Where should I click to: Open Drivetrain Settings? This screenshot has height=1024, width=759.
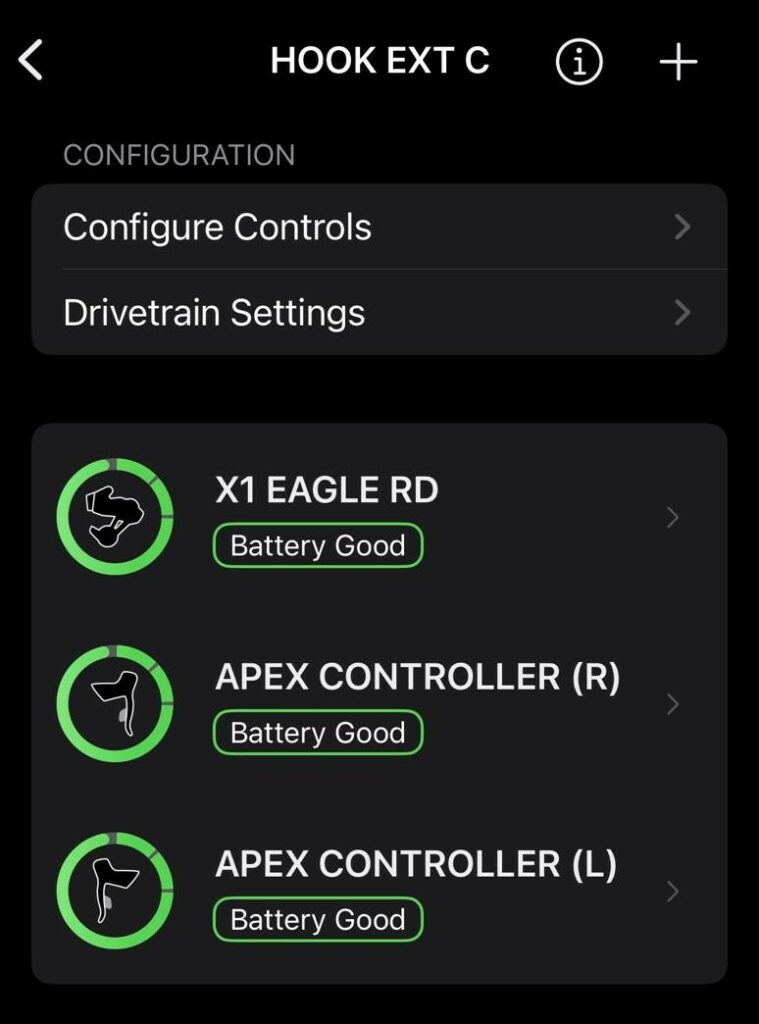tap(379, 313)
